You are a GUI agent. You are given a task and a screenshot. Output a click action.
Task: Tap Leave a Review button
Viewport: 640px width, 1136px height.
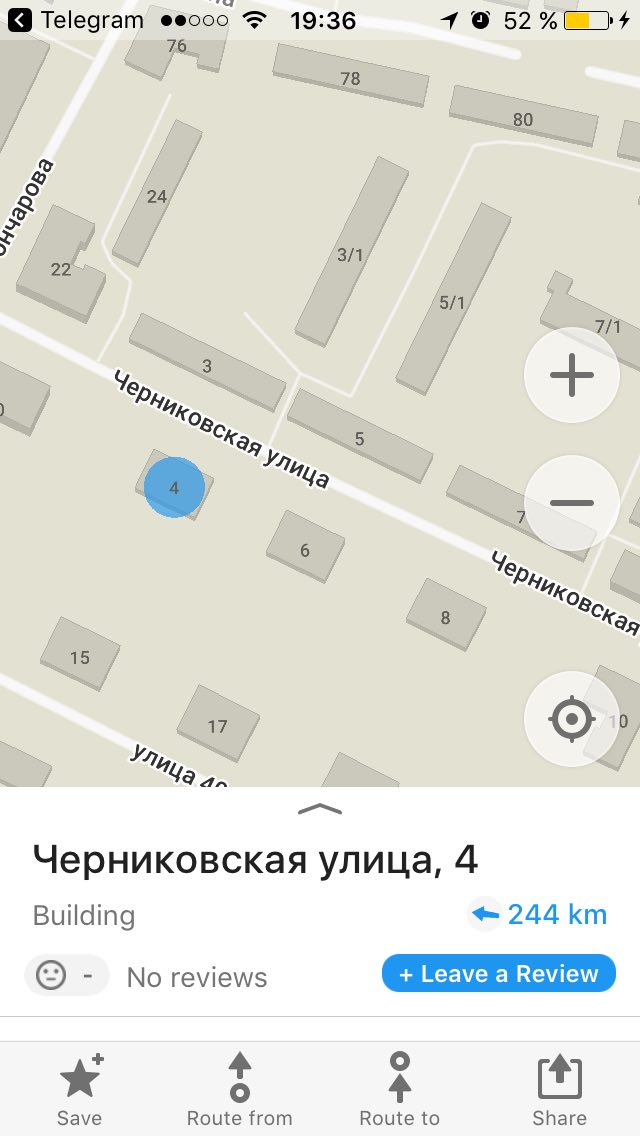[x=499, y=974]
